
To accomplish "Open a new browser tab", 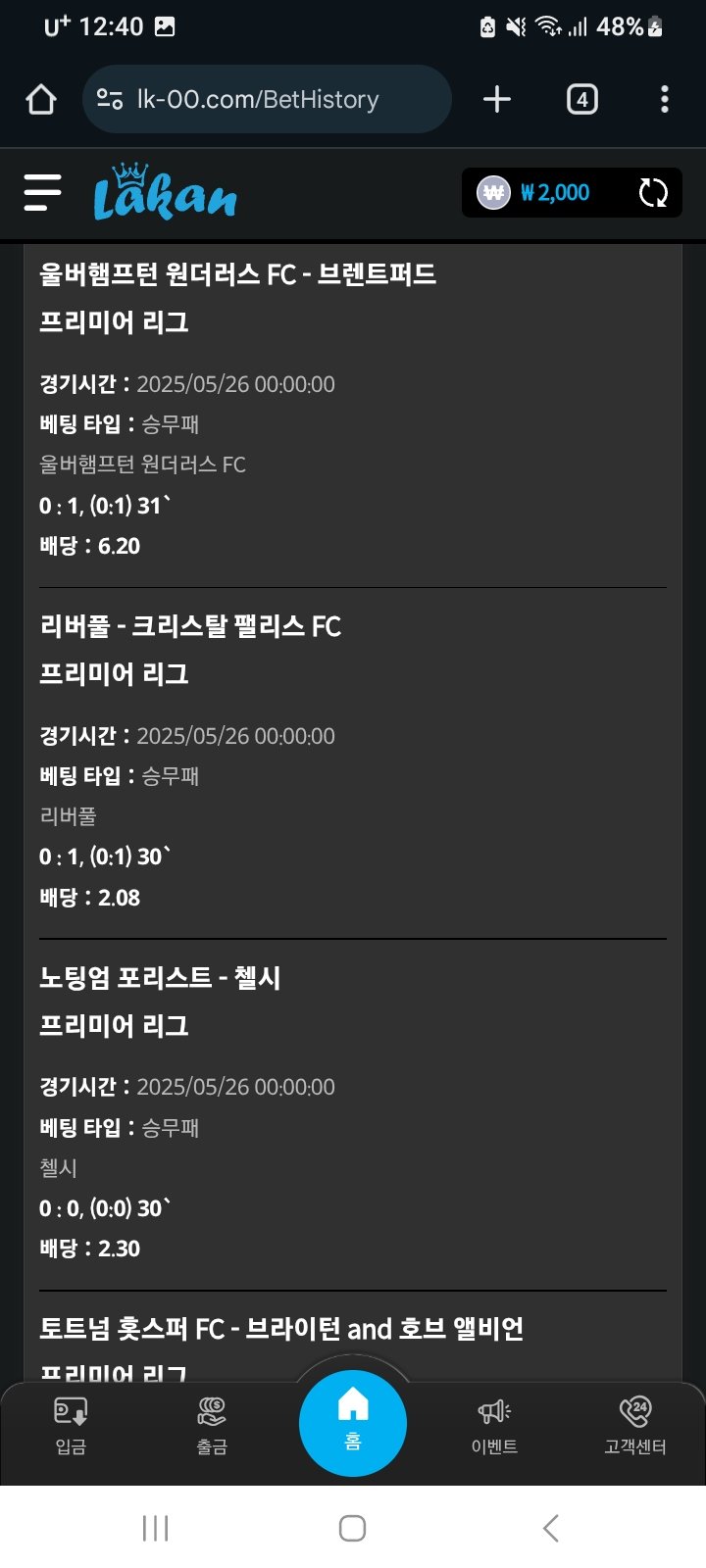I will [497, 99].
